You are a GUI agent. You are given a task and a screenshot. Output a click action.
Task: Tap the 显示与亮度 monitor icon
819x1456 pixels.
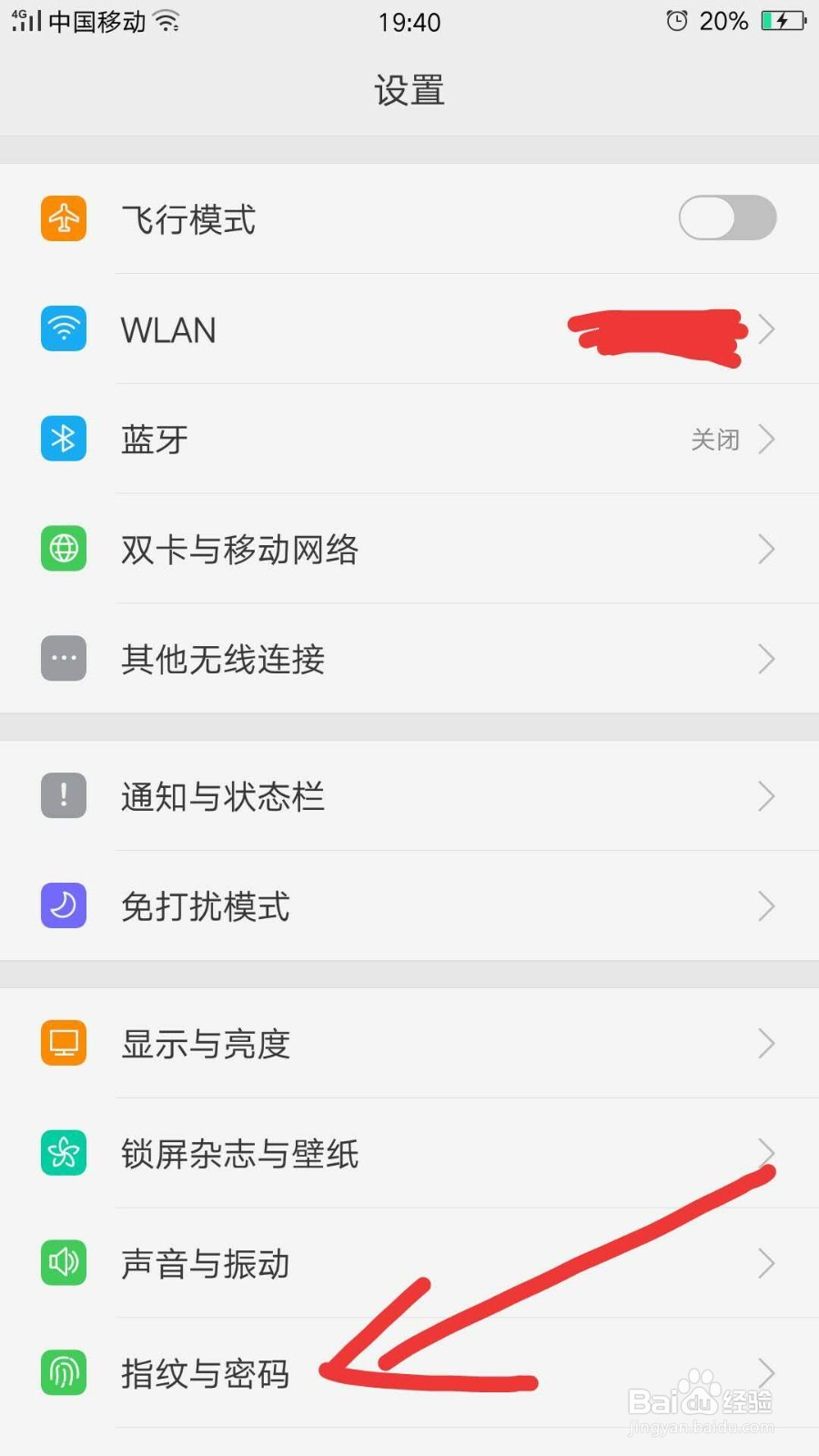[62, 1043]
